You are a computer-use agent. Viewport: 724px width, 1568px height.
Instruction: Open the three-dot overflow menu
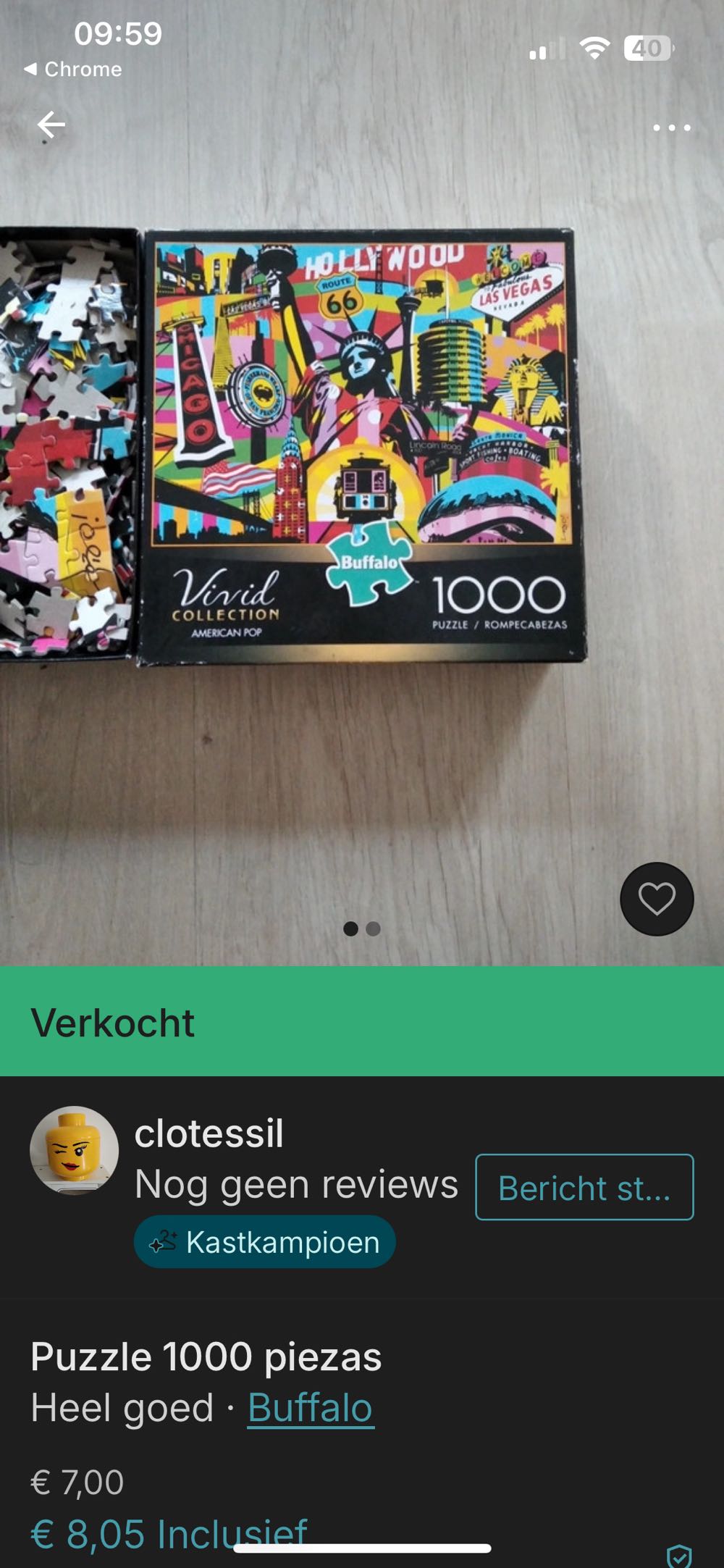click(x=671, y=128)
